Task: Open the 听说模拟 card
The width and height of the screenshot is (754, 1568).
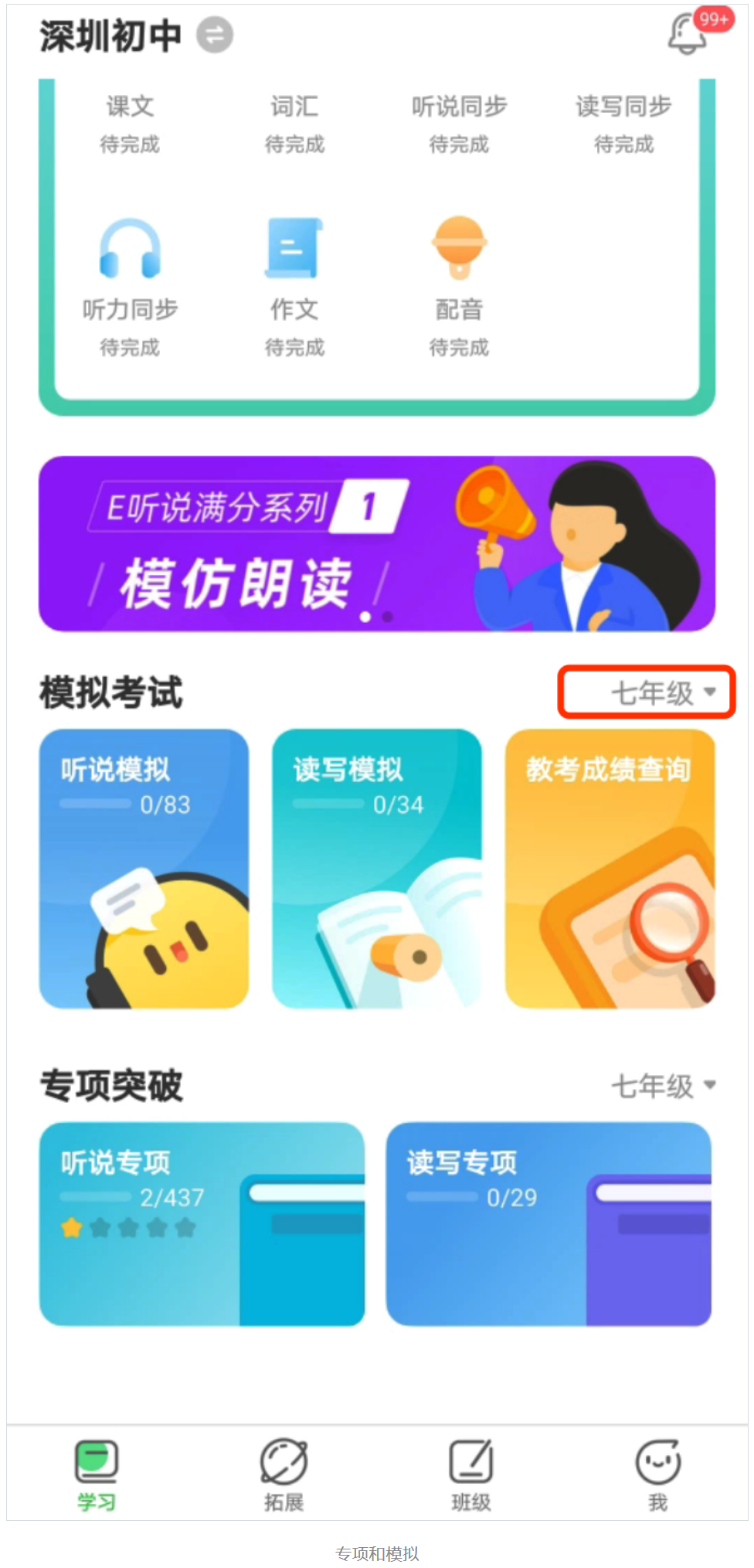Action: point(144,868)
